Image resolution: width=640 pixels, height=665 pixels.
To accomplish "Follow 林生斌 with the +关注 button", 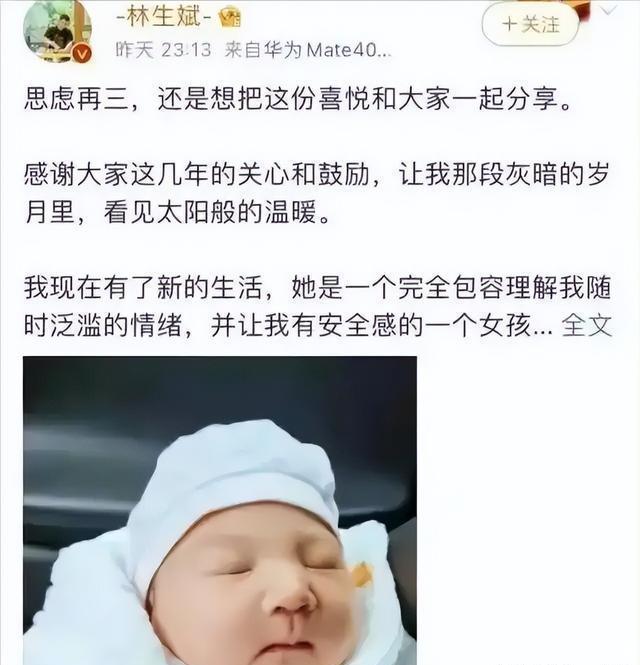I will click(x=530, y=24).
